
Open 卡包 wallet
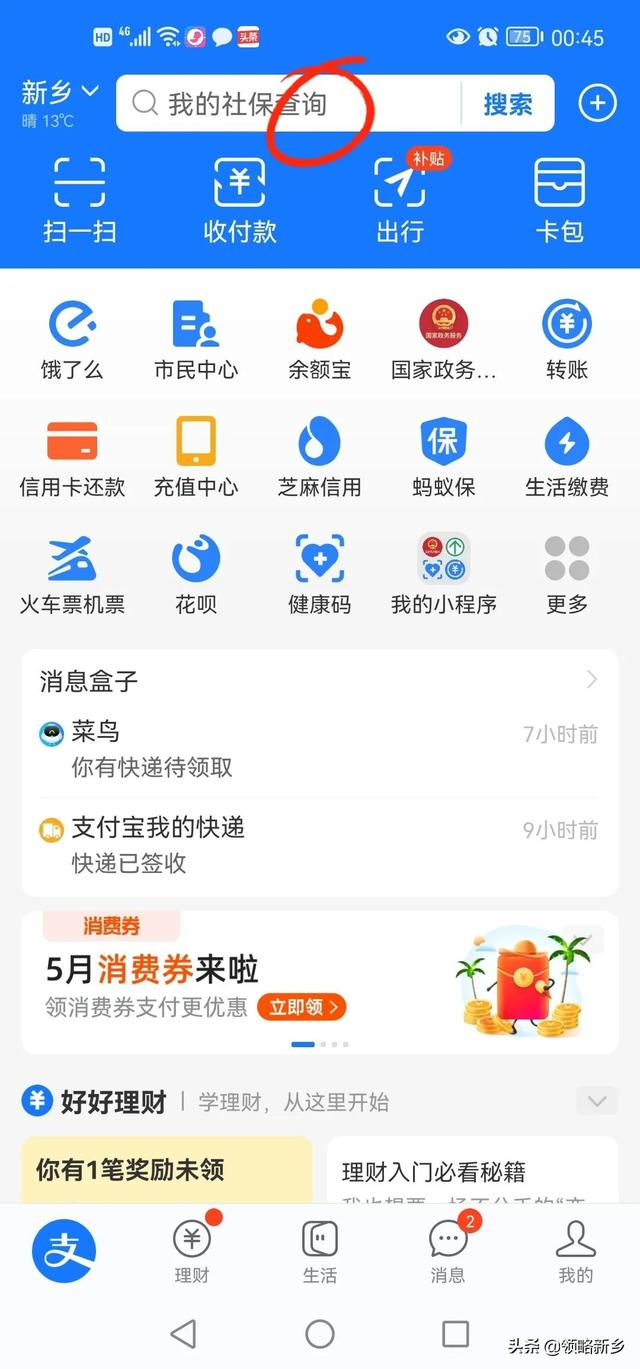[559, 200]
